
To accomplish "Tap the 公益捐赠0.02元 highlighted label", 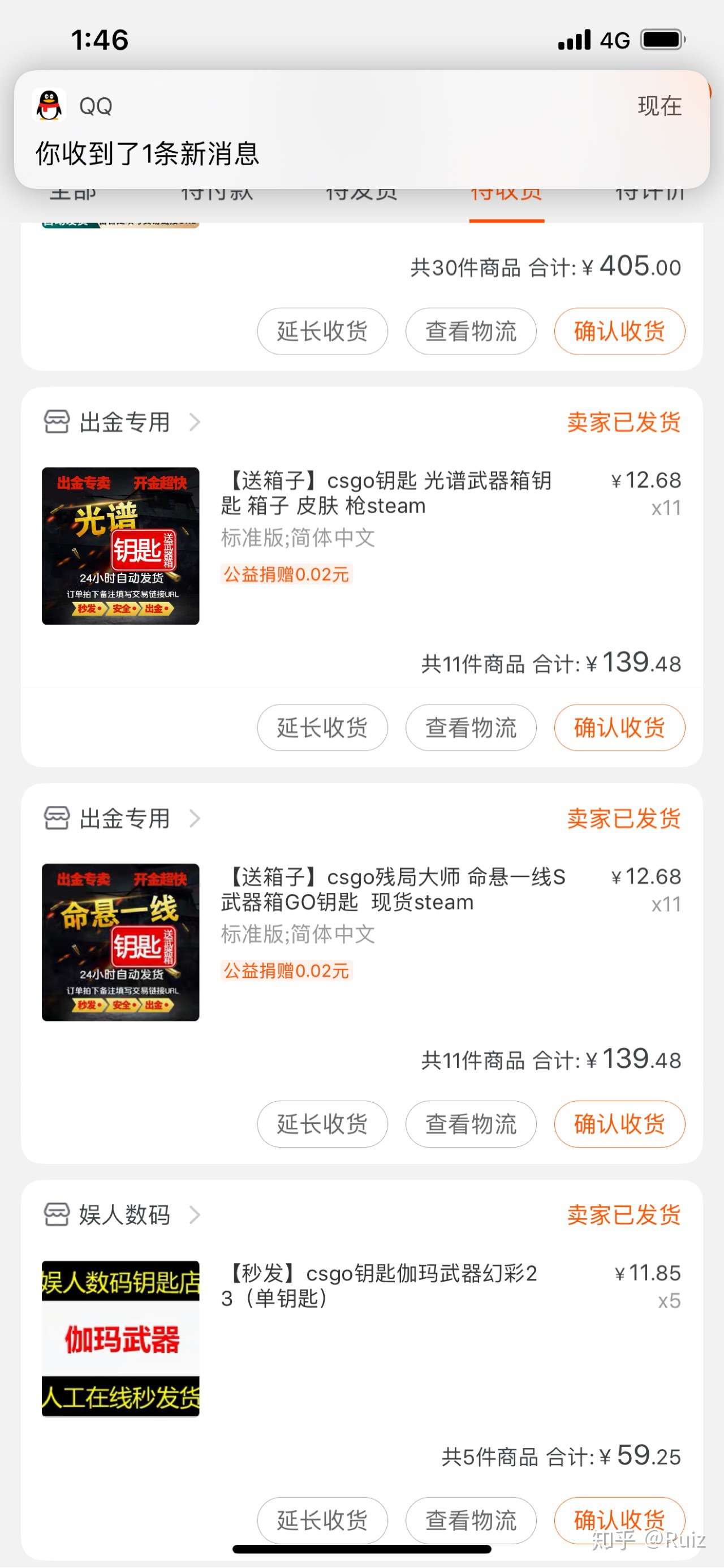I will [286, 573].
